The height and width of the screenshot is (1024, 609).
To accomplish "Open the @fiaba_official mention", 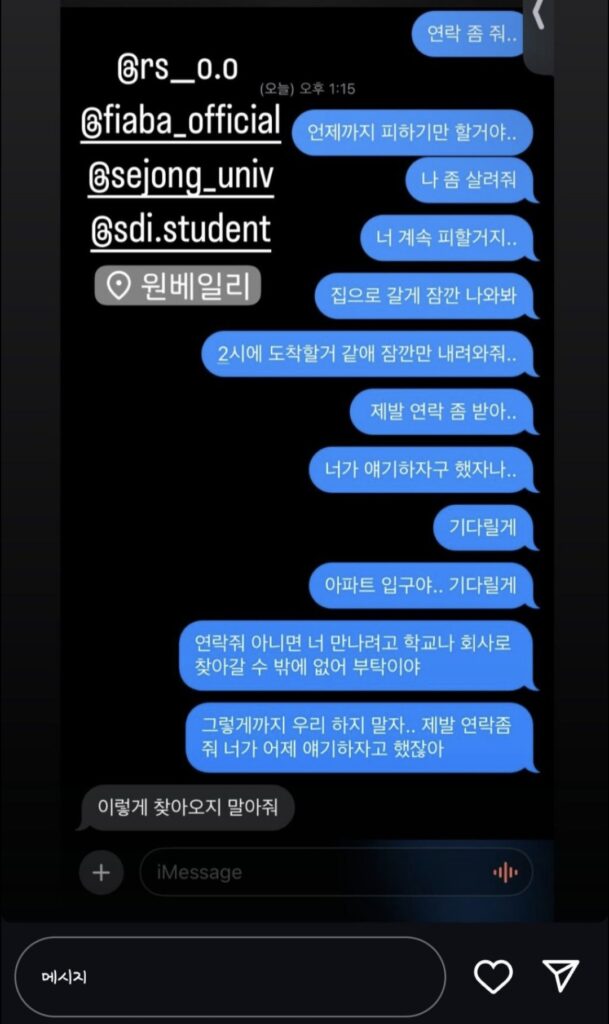I will [181, 121].
